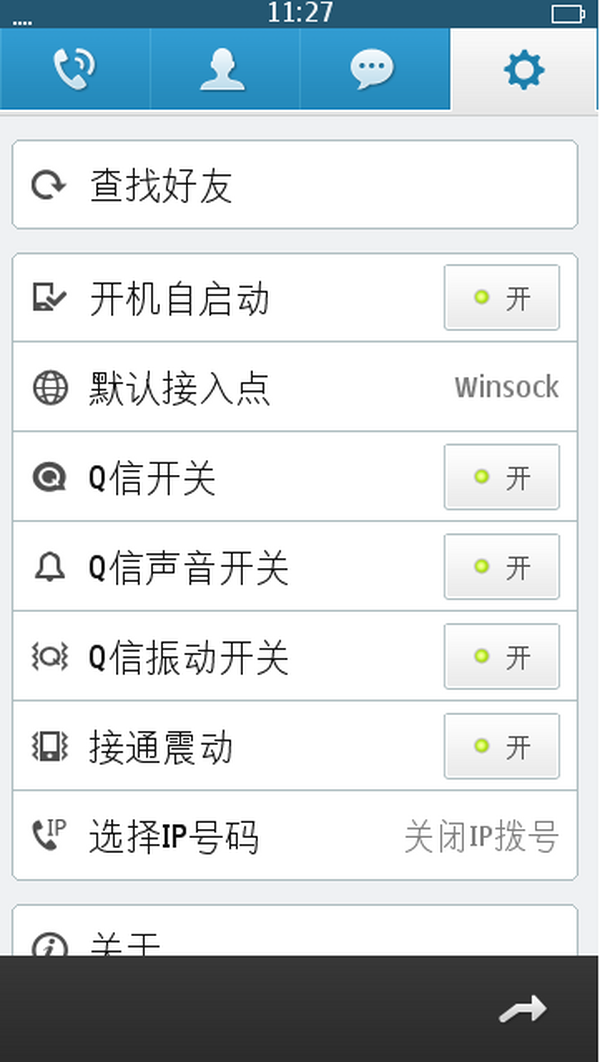The image size is (600, 1062).
Task: Open the contacts tab
Action: click(x=225, y=68)
